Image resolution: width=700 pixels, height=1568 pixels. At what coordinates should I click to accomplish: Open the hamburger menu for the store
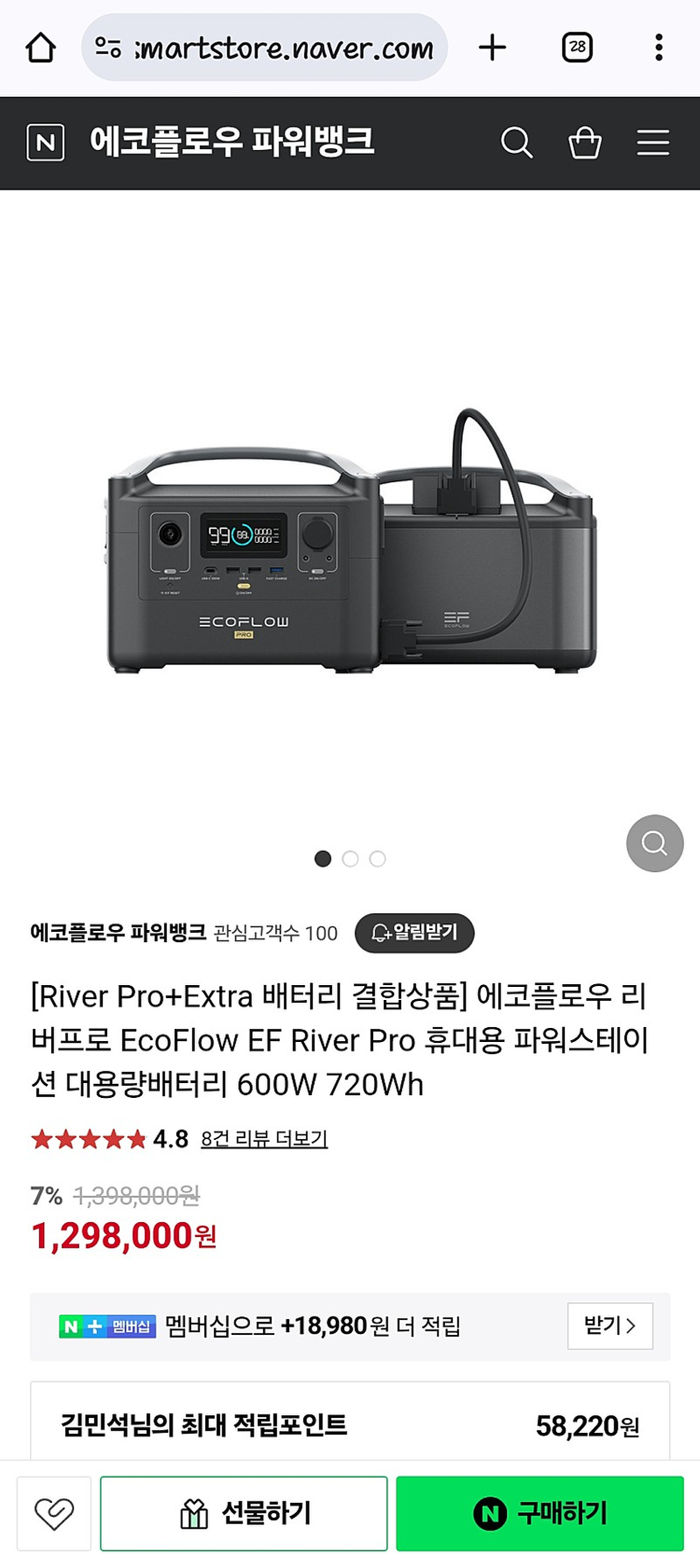coord(652,143)
